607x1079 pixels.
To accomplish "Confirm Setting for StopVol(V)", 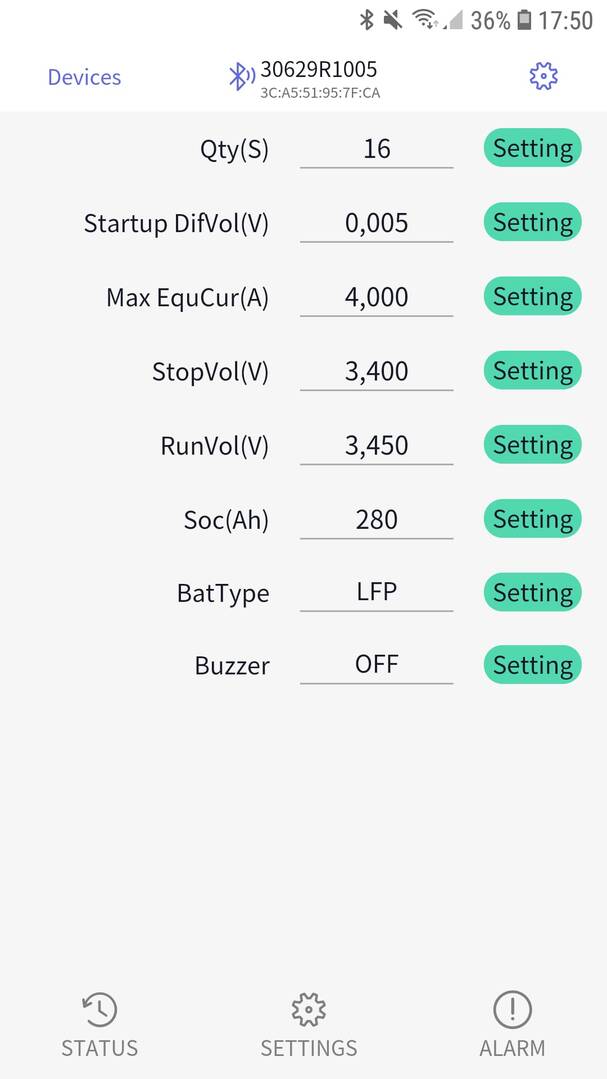I will [533, 371].
